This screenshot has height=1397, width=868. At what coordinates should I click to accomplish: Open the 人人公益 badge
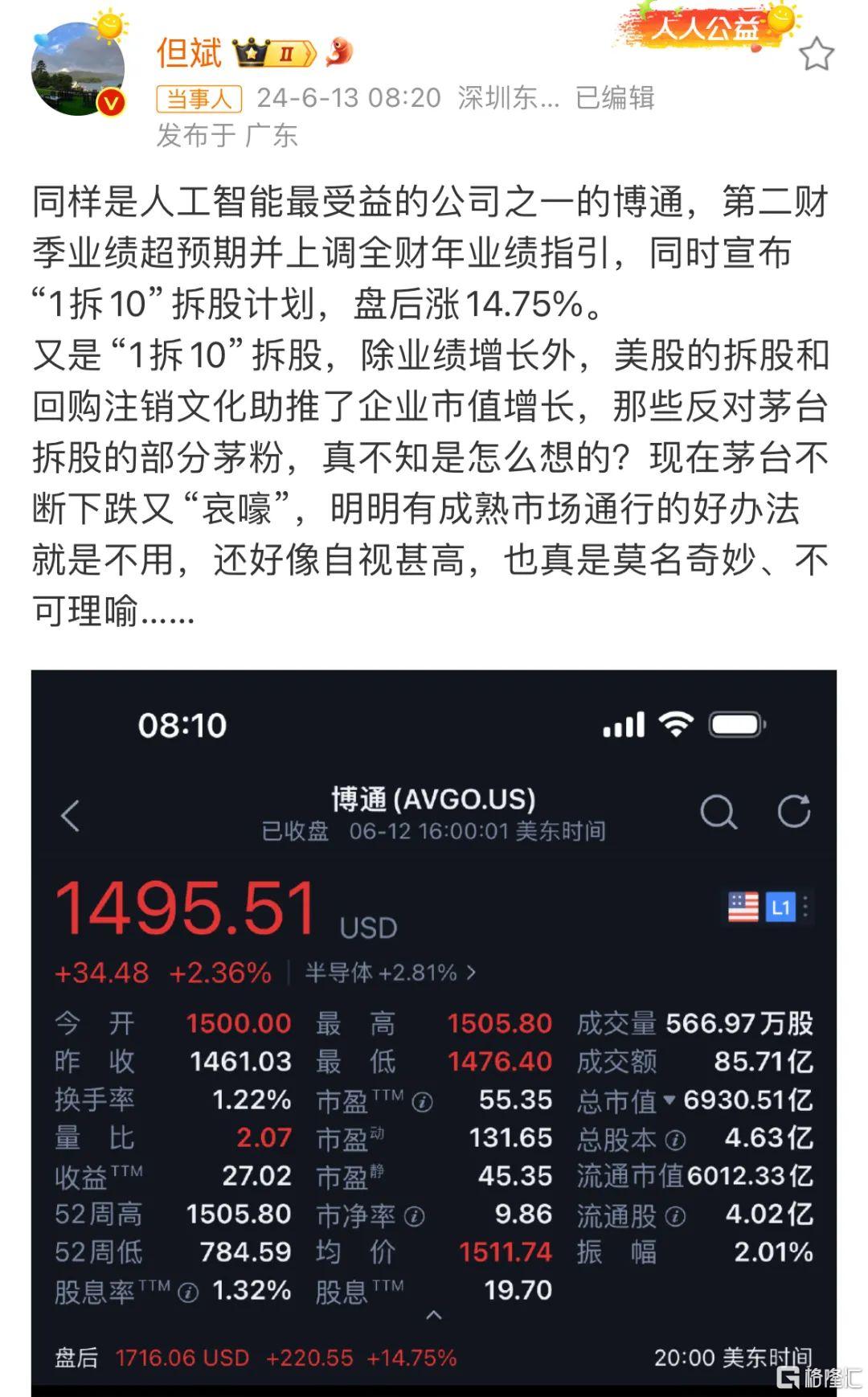tap(706, 29)
